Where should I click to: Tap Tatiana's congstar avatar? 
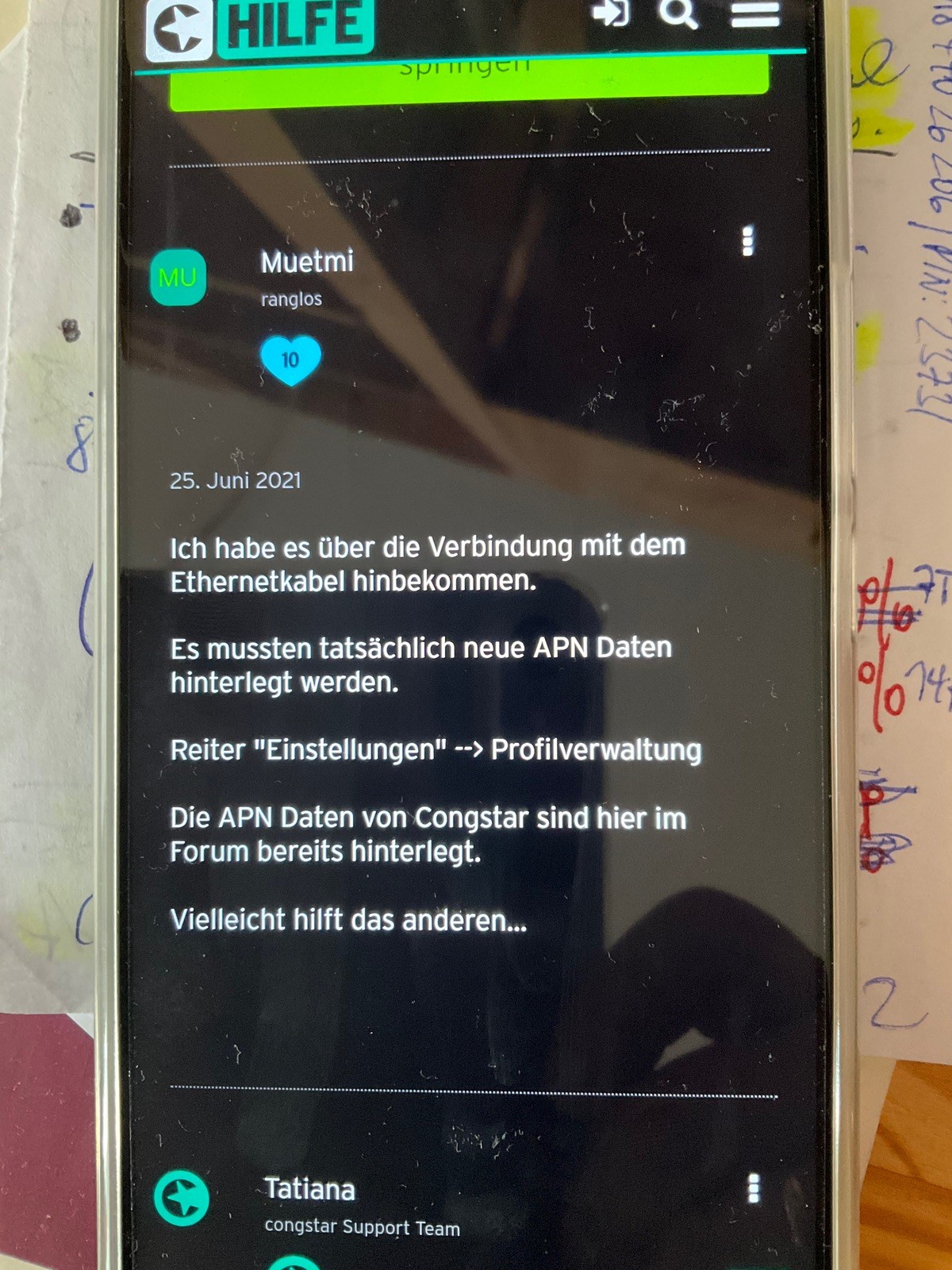pyautogui.click(x=182, y=1198)
